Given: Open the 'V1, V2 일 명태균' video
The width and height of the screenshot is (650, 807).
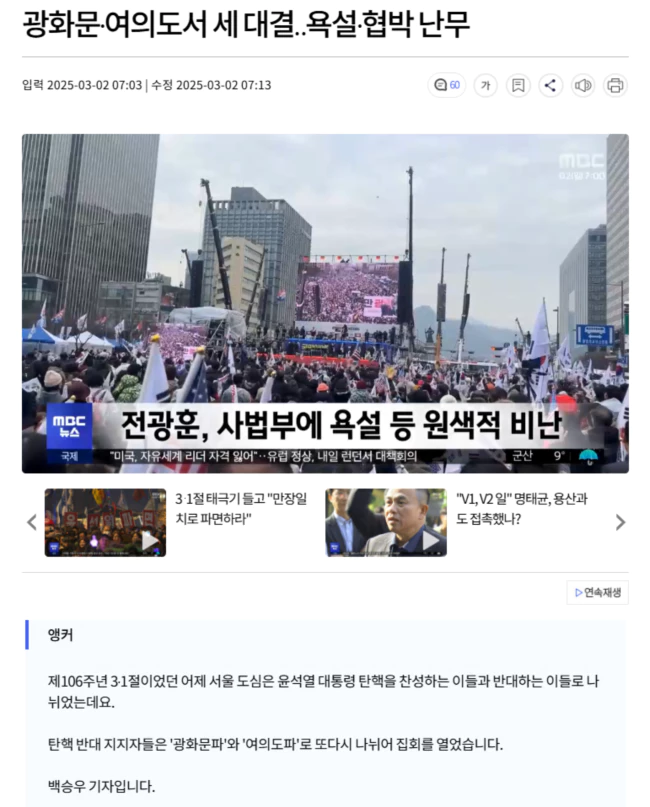Looking at the screenshot, I should [386, 522].
